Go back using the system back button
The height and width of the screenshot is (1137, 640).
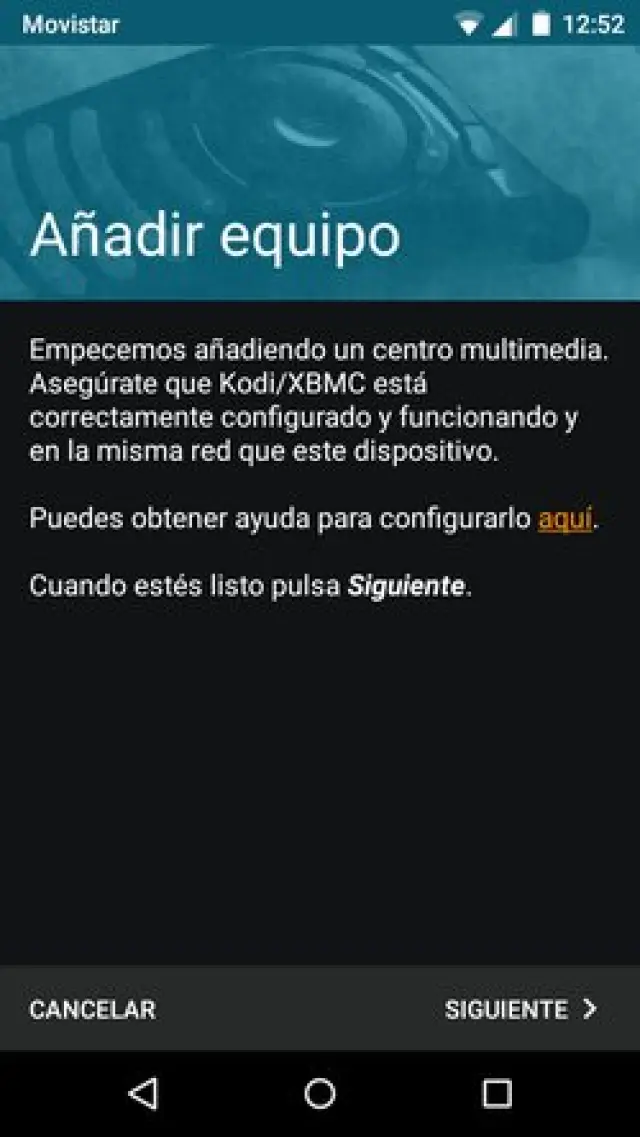coord(143,1093)
